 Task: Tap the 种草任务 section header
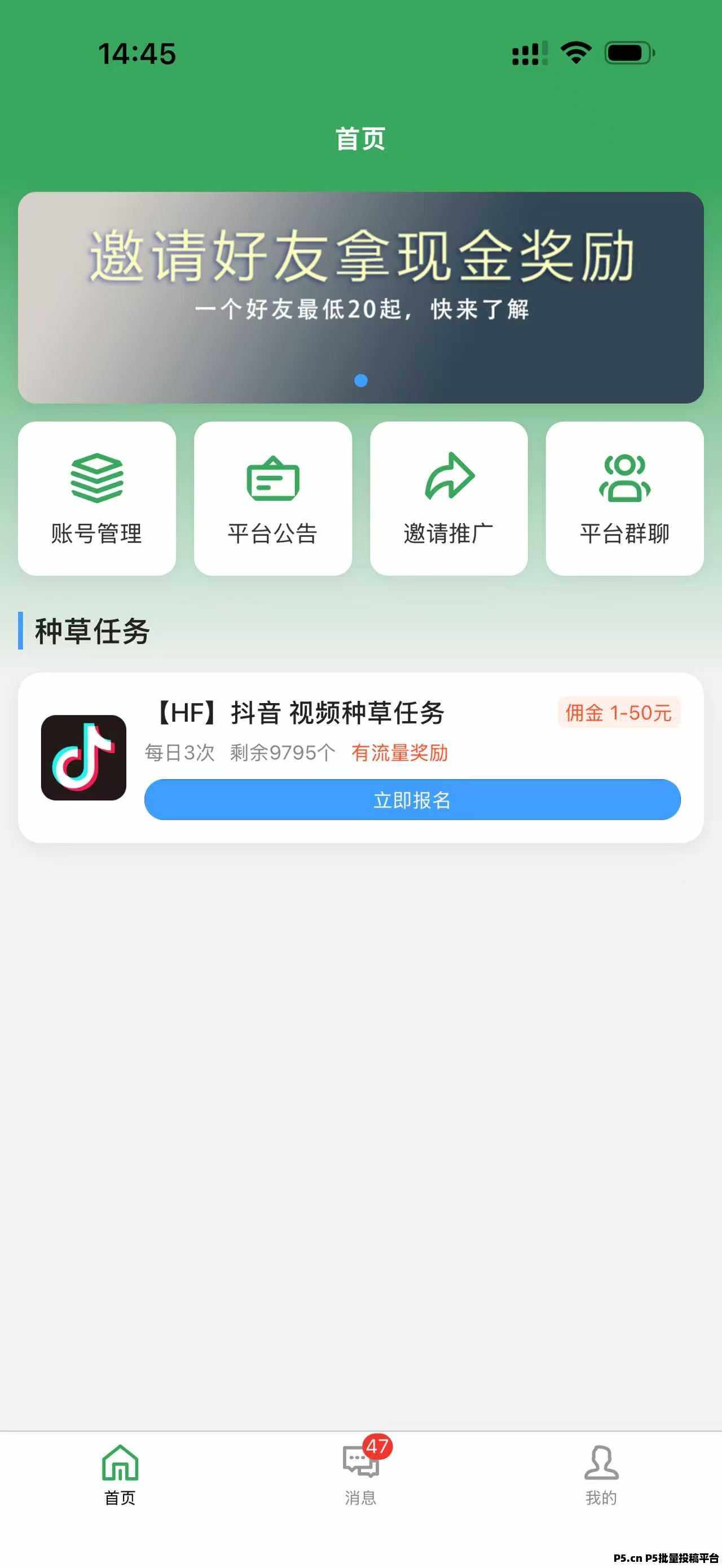(91, 633)
